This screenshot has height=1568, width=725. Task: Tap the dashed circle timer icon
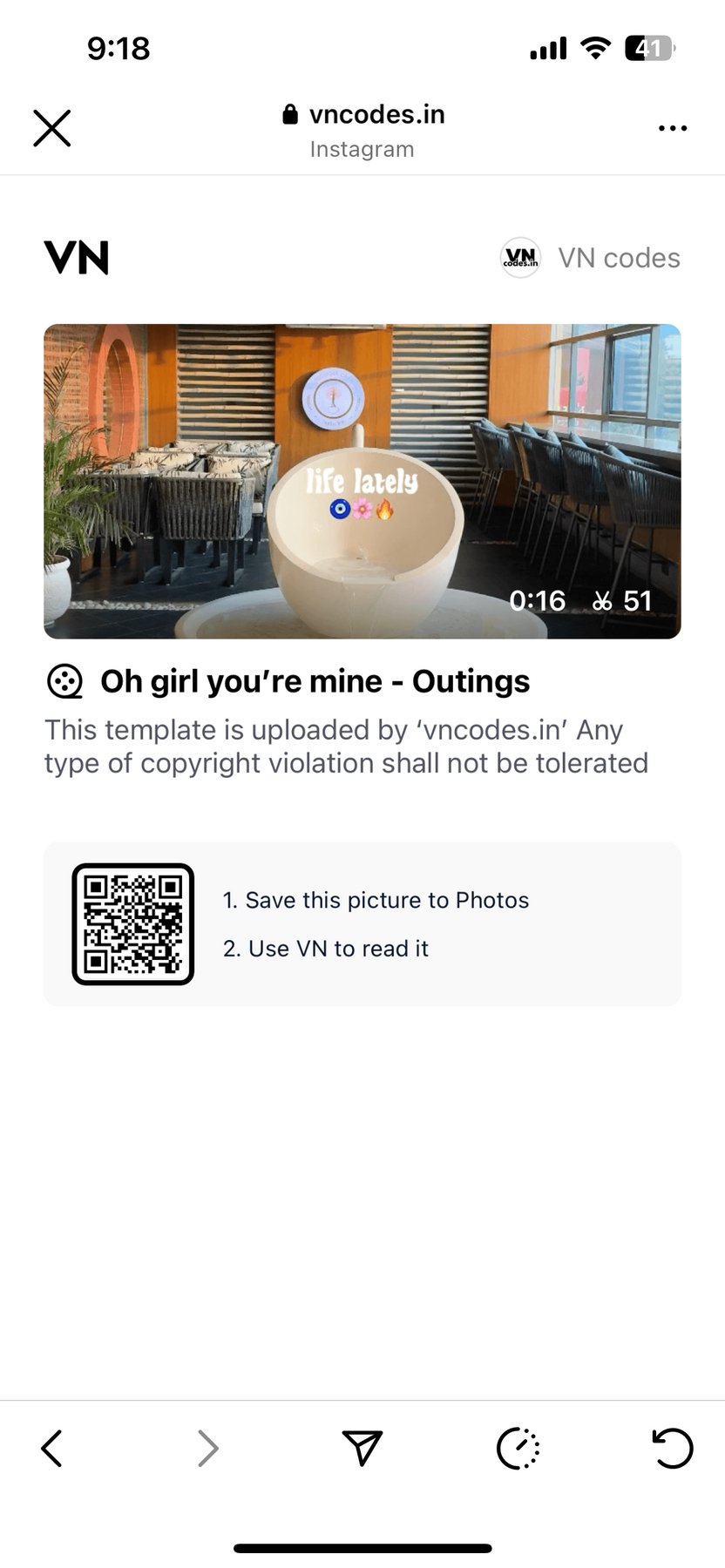coord(518,1449)
